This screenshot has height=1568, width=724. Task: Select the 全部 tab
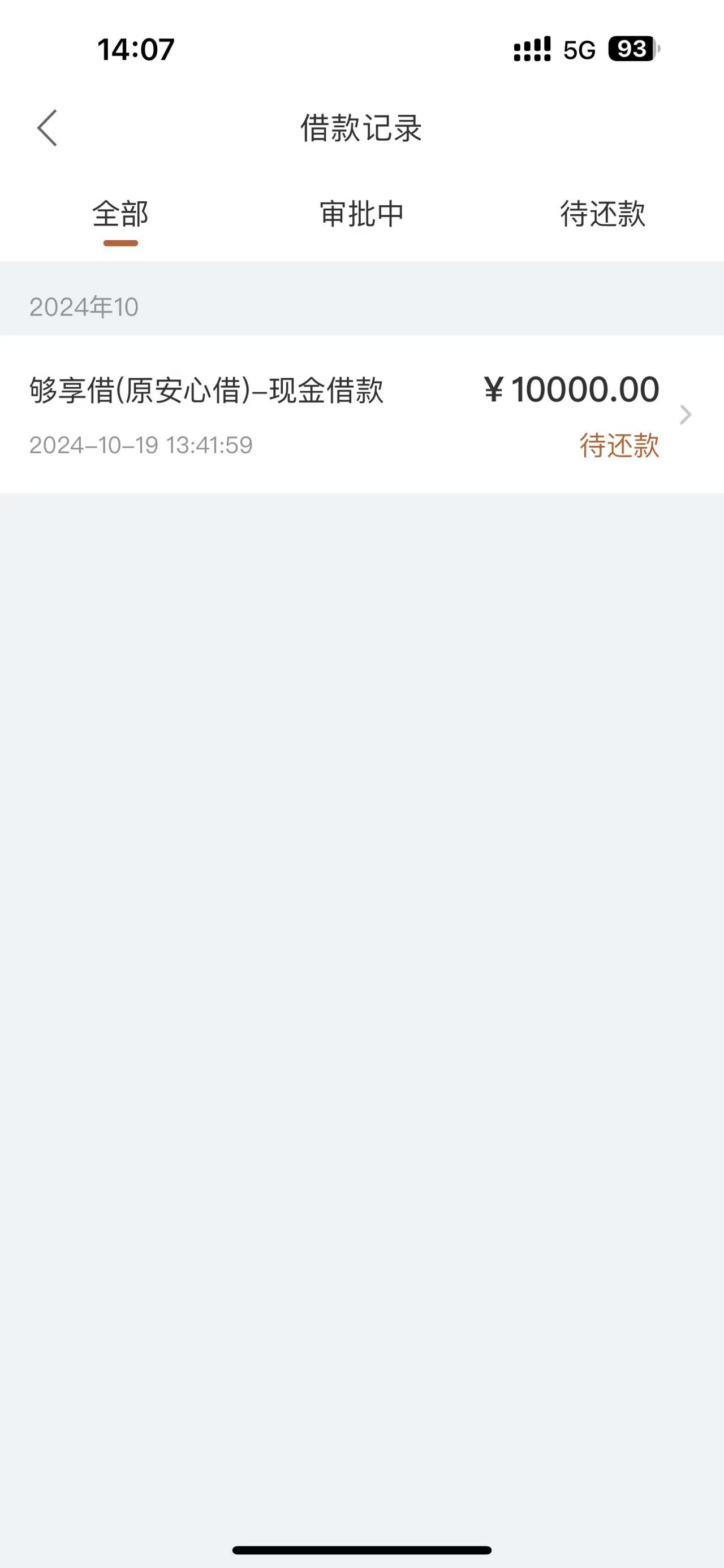click(x=120, y=214)
